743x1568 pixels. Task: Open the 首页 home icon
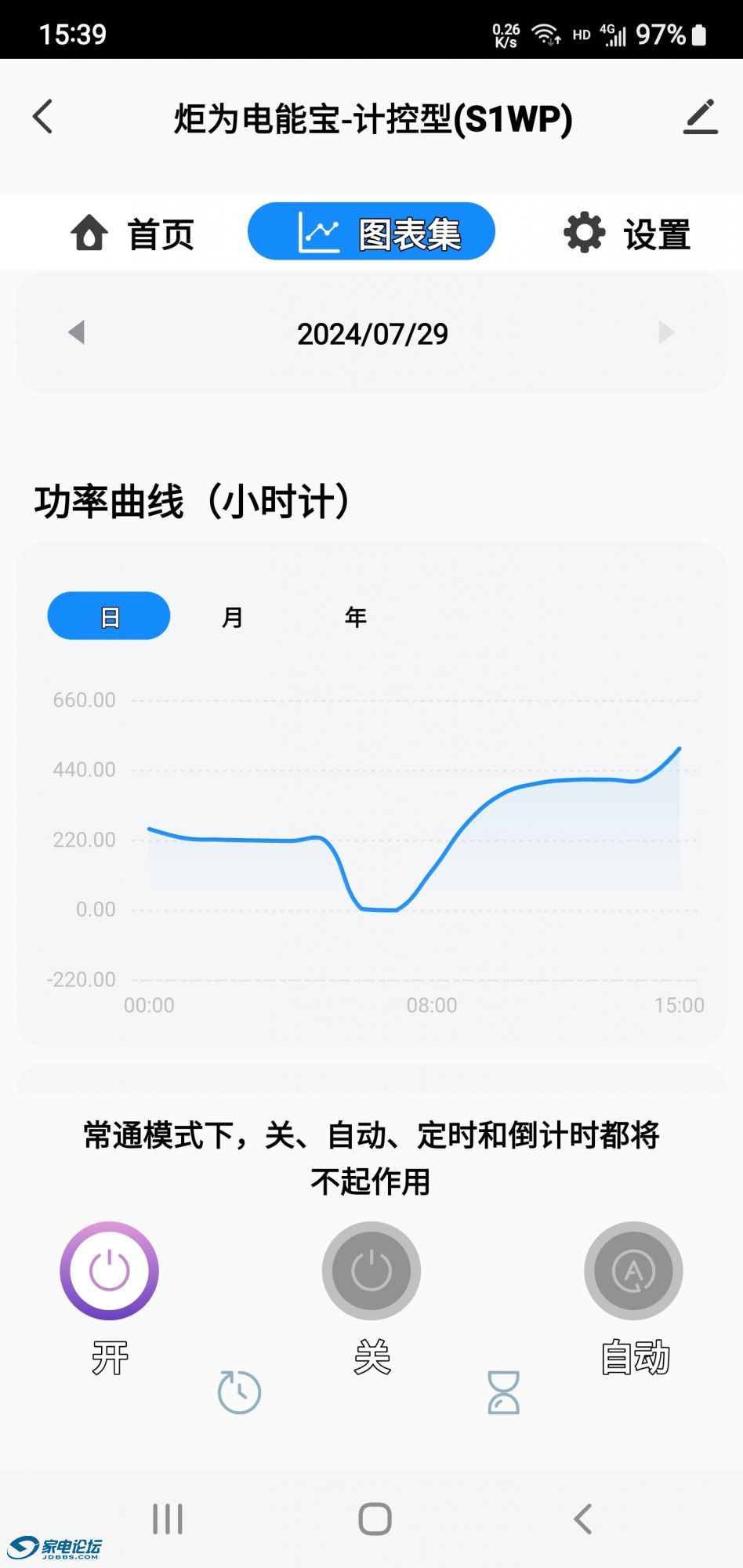click(89, 232)
